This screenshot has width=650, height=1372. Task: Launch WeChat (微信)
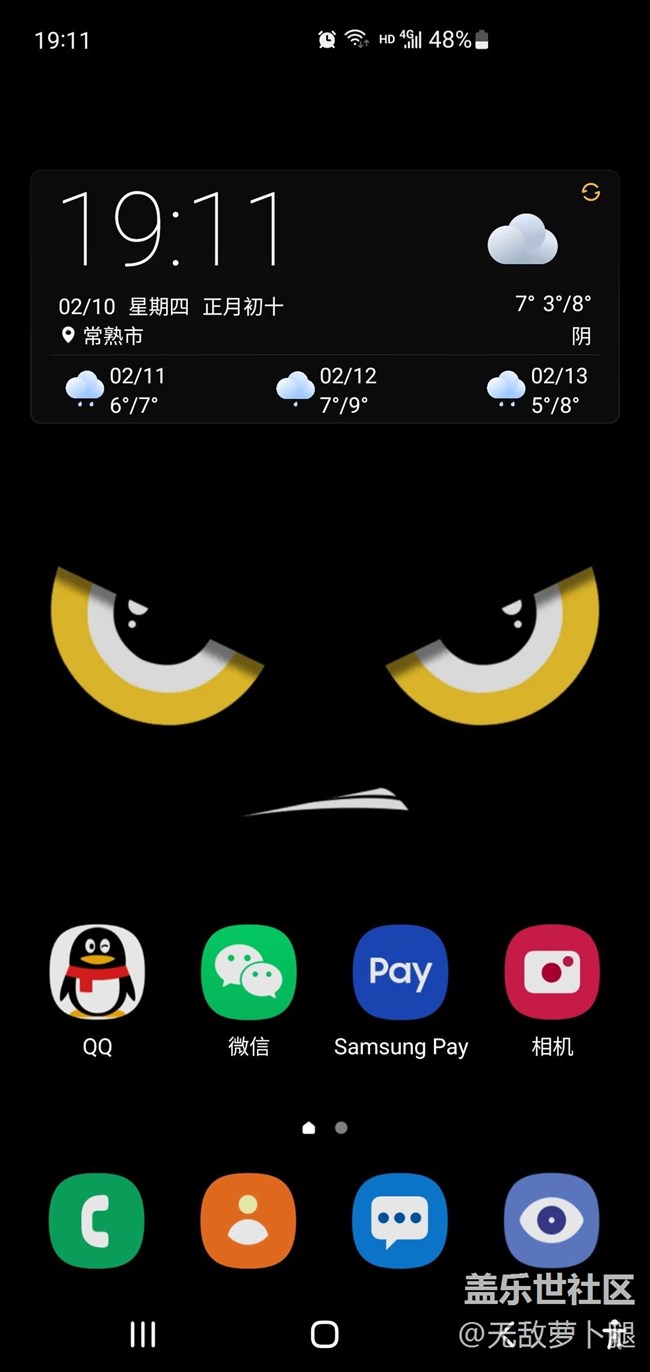click(249, 972)
